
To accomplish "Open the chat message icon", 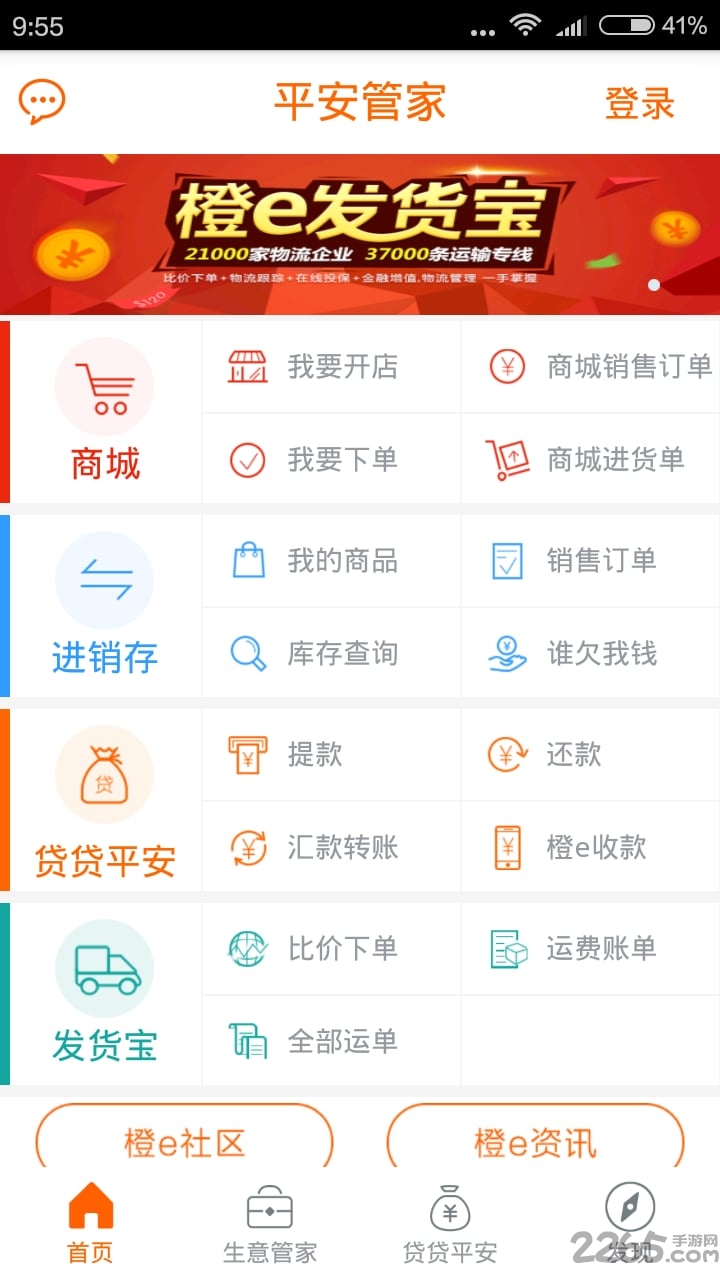I will point(42,102).
